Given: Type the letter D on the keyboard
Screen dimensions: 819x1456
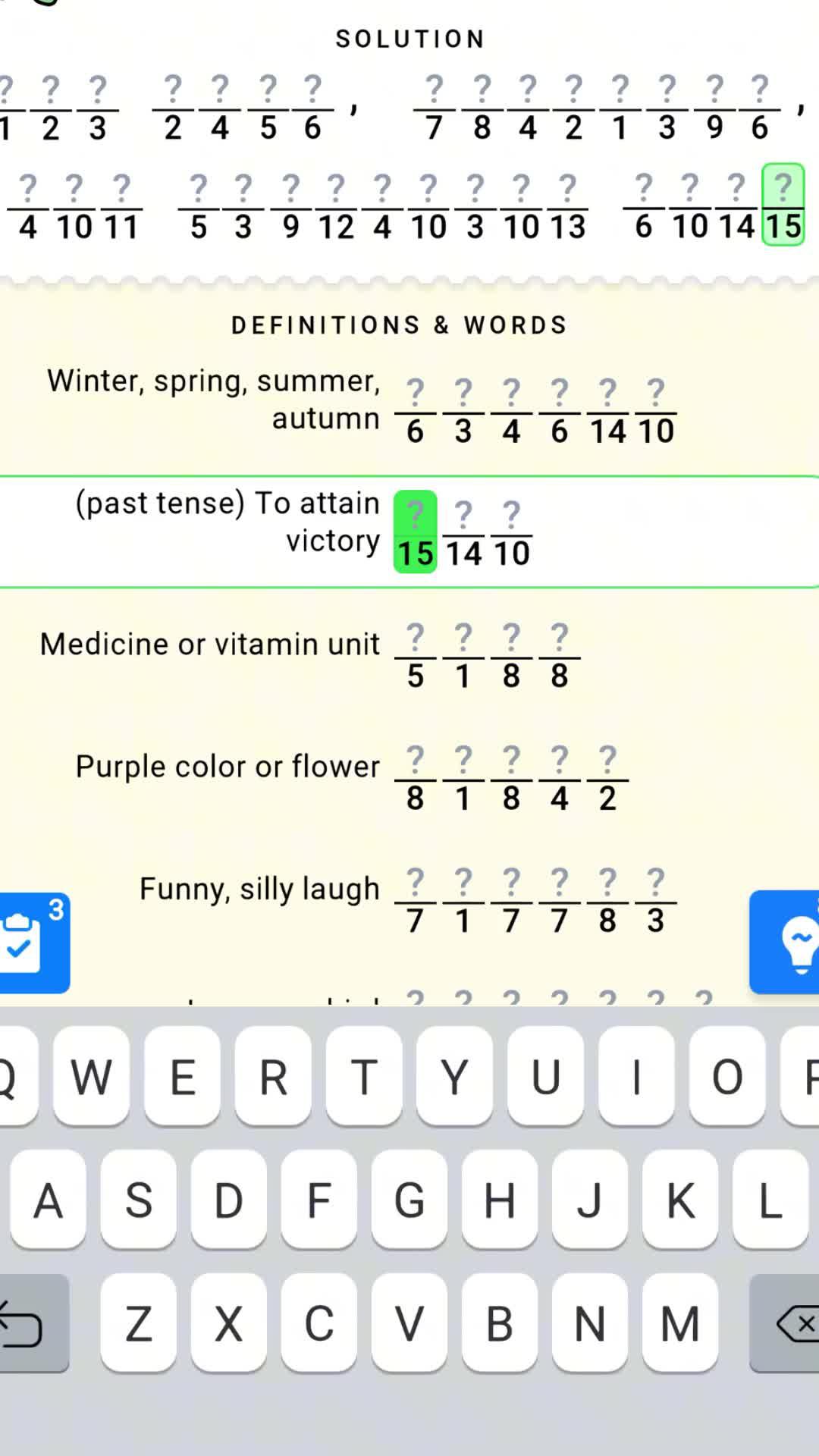Looking at the screenshot, I should coord(228,1200).
